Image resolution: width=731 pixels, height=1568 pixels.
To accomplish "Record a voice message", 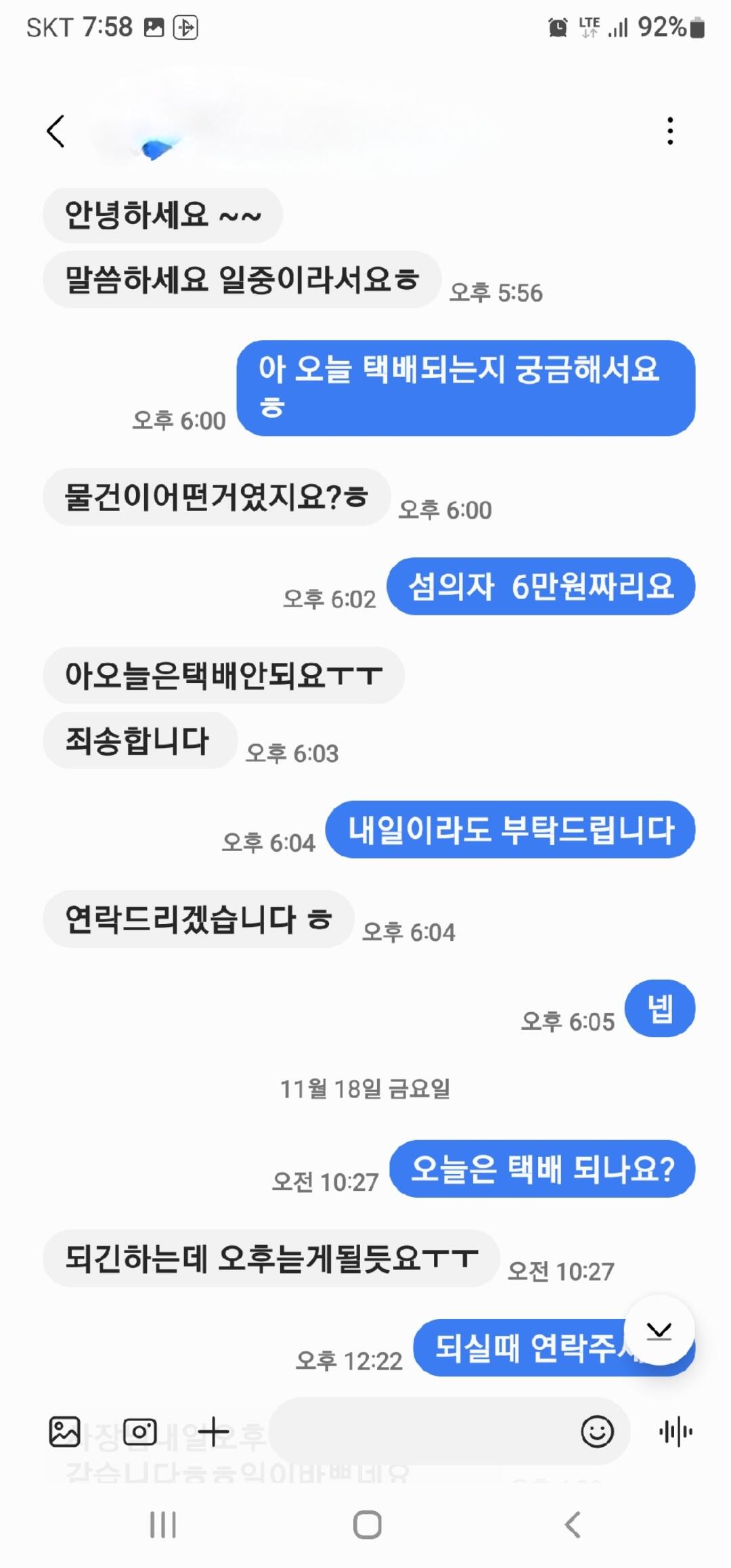I will point(675,1431).
